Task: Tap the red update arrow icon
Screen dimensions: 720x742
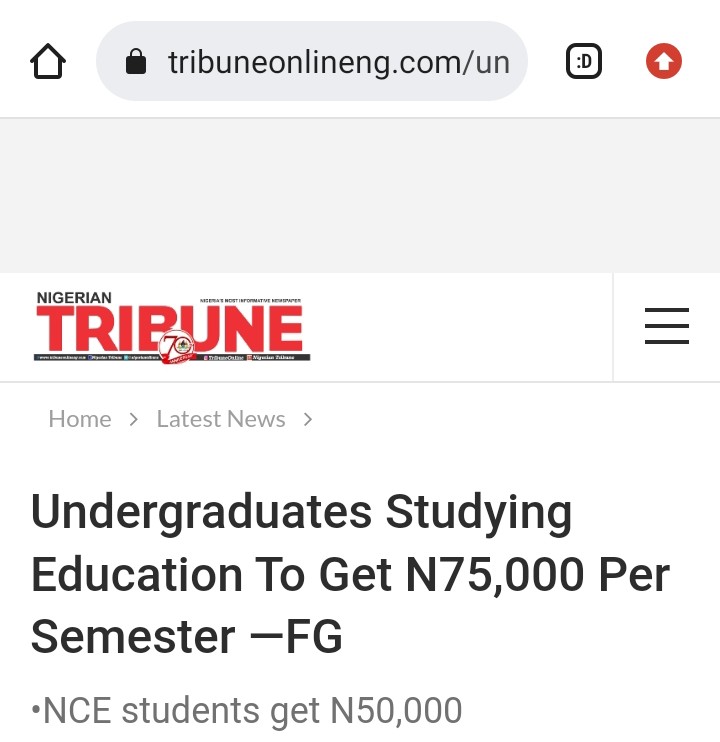Action: pos(664,61)
